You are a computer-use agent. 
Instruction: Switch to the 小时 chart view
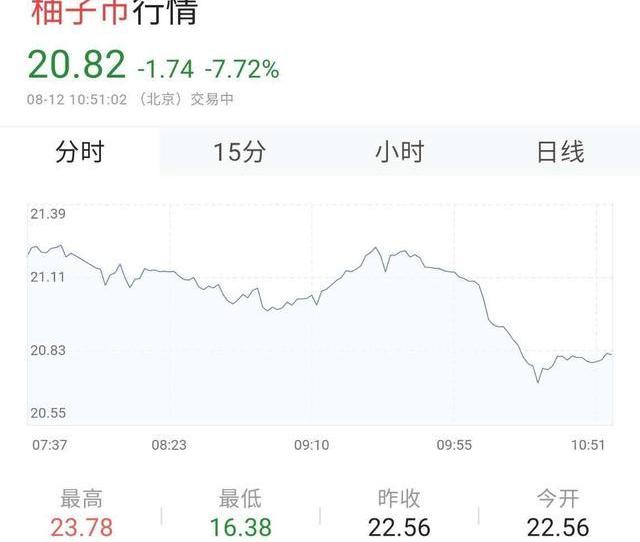pos(400,152)
